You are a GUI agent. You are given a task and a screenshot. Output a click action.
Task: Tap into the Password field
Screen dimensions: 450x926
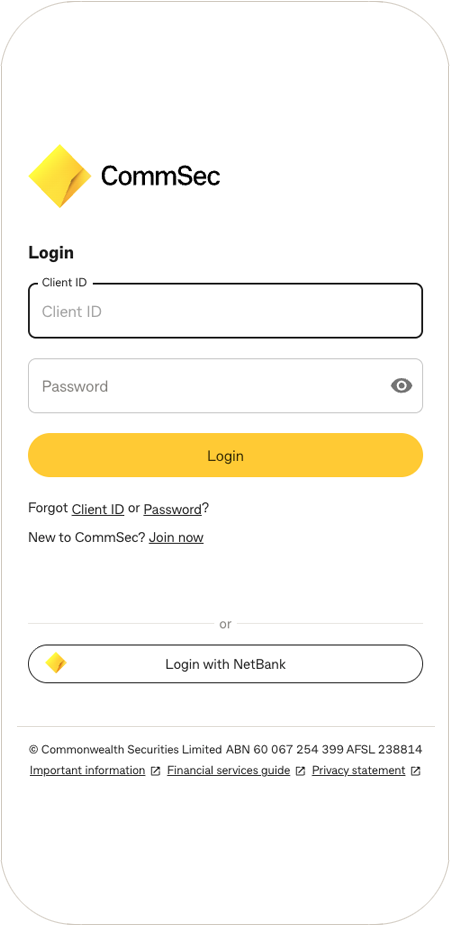[225, 386]
